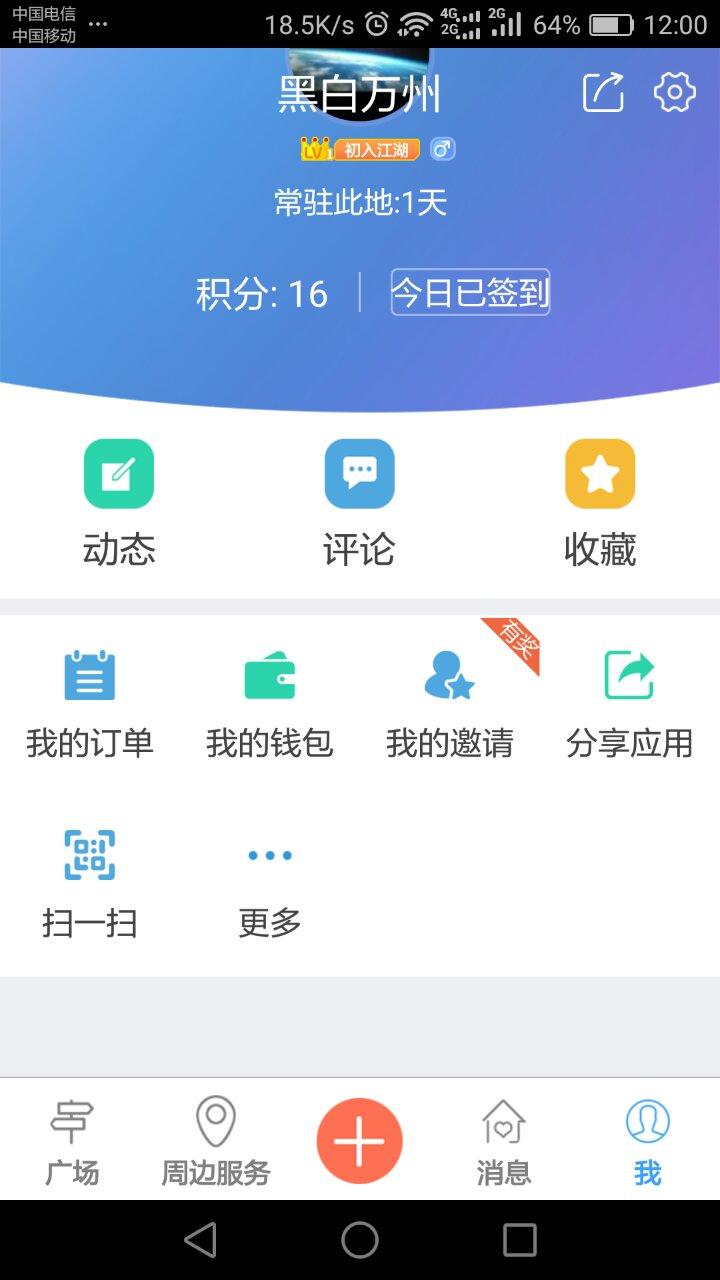Viewport: 720px width, 1280px height.
Task: Go back using the system back button
Action: tap(200, 1240)
